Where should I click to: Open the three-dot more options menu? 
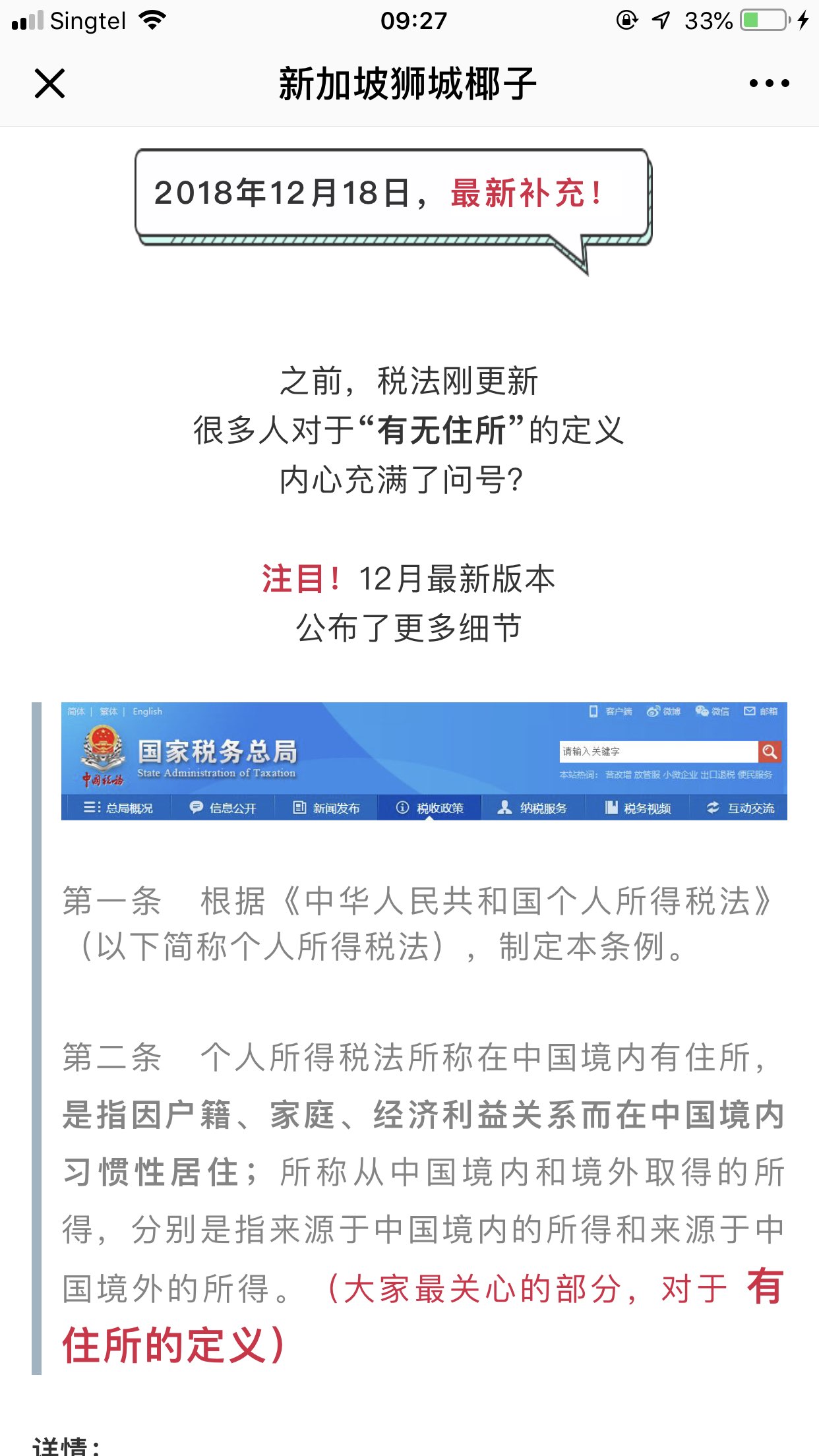769,84
